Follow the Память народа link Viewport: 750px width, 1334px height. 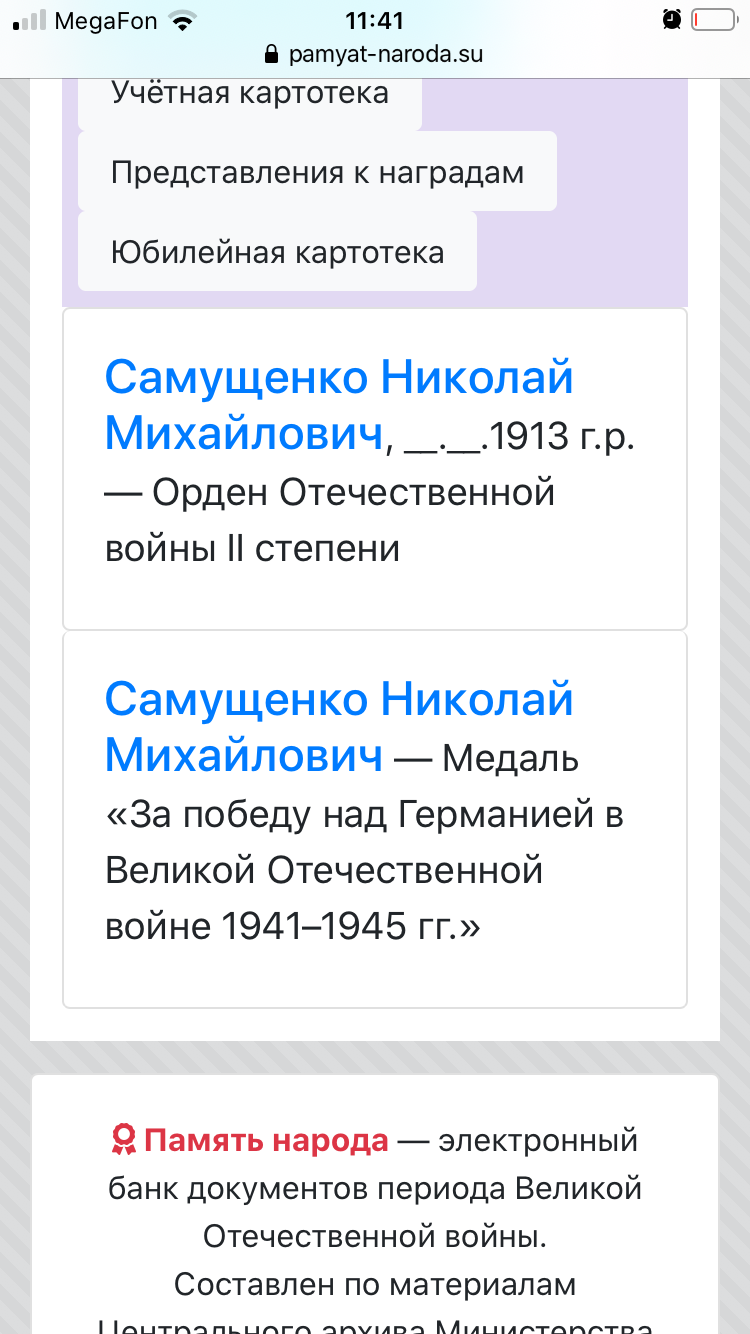click(x=265, y=1140)
